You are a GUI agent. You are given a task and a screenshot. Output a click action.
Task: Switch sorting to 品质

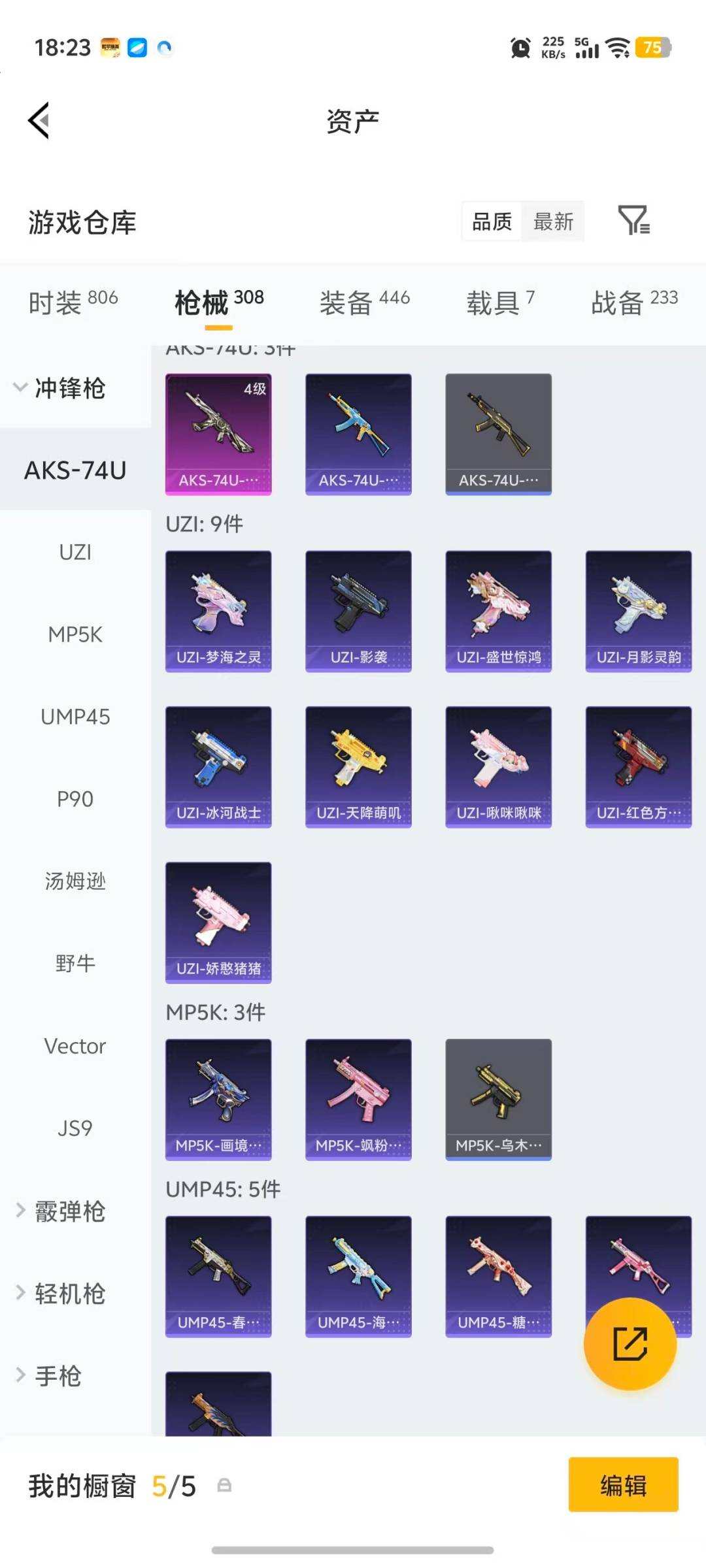pyautogui.click(x=492, y=222)
